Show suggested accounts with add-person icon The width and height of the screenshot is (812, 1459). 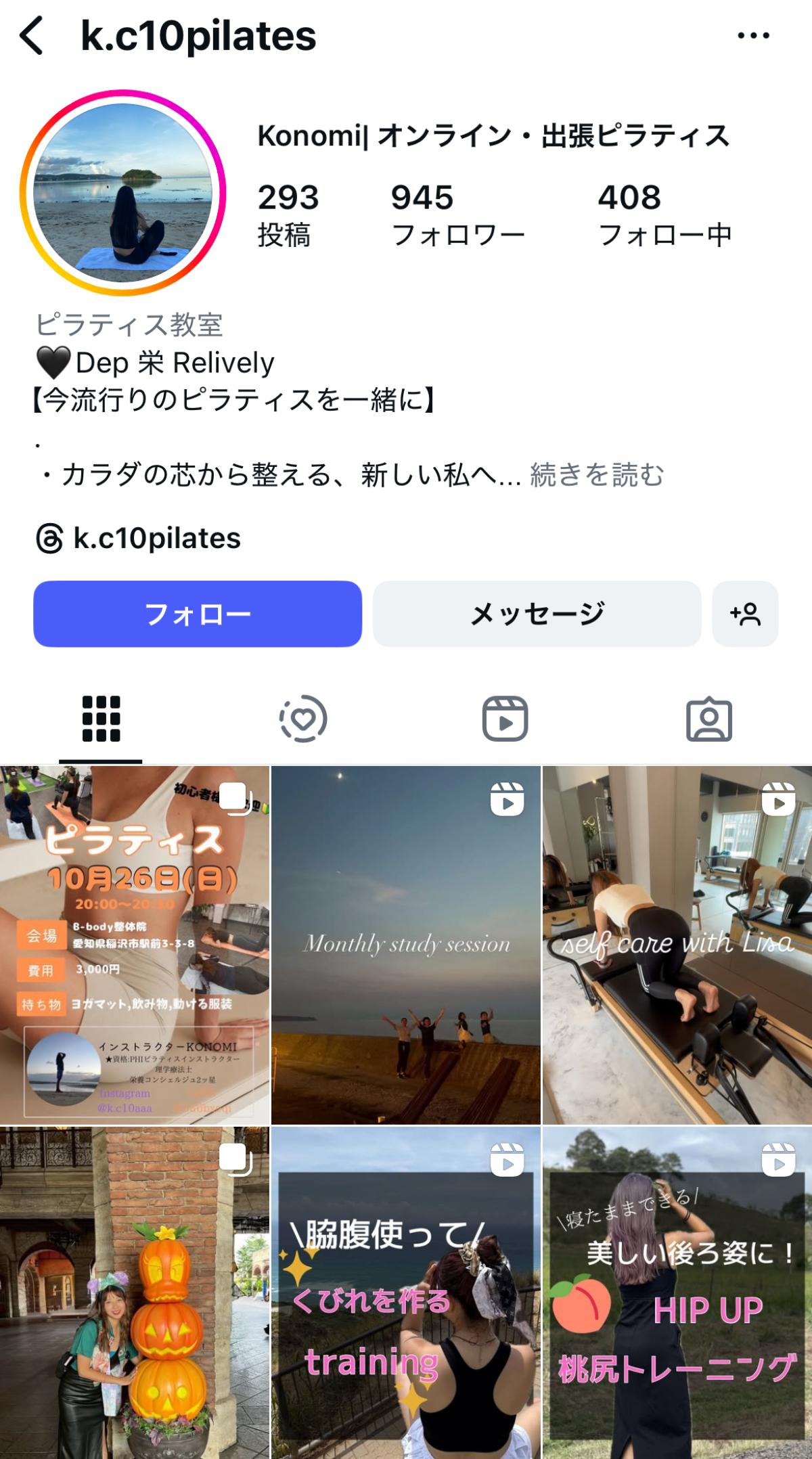pos(745,614)
